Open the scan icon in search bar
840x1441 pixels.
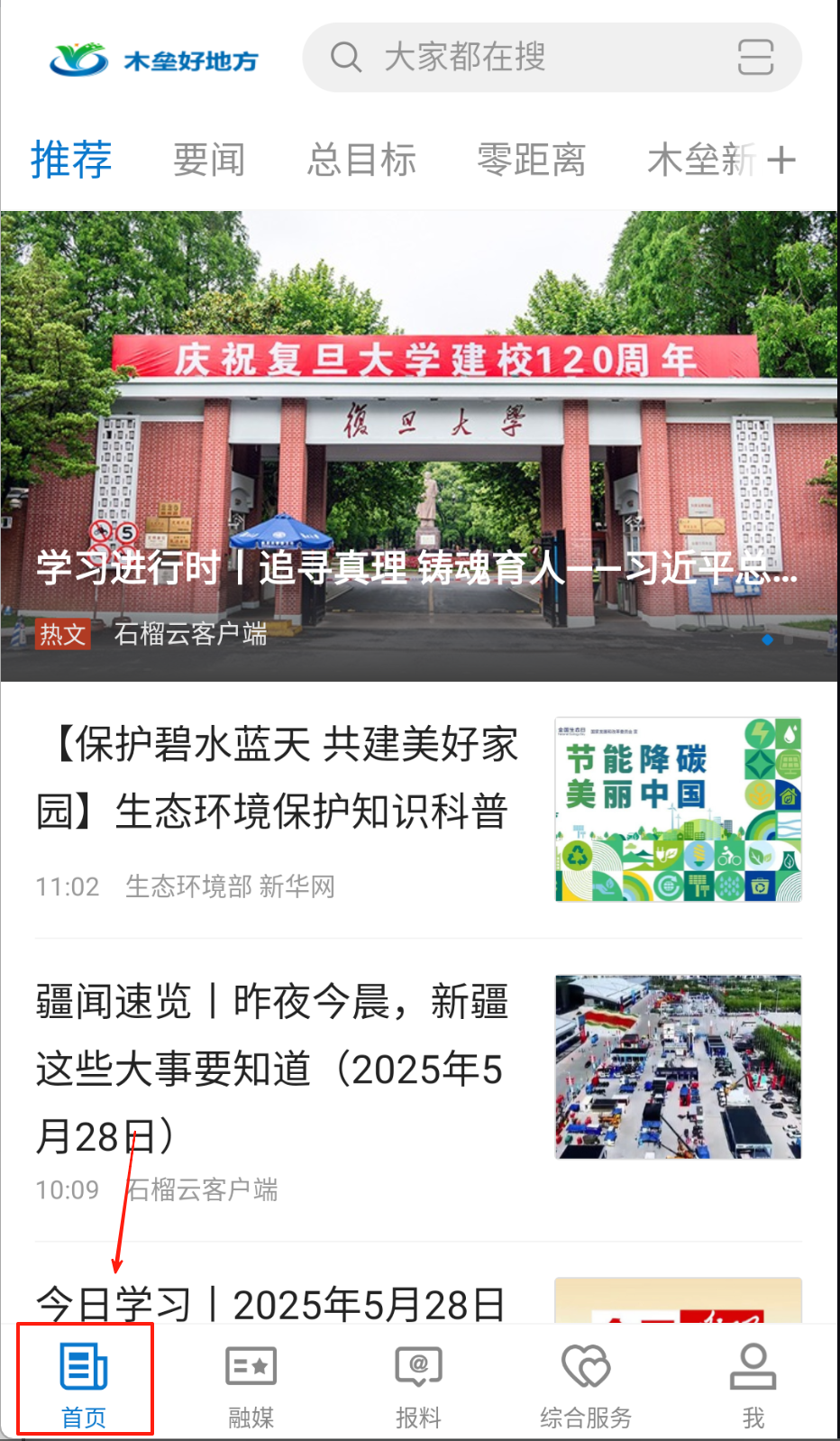755,58
